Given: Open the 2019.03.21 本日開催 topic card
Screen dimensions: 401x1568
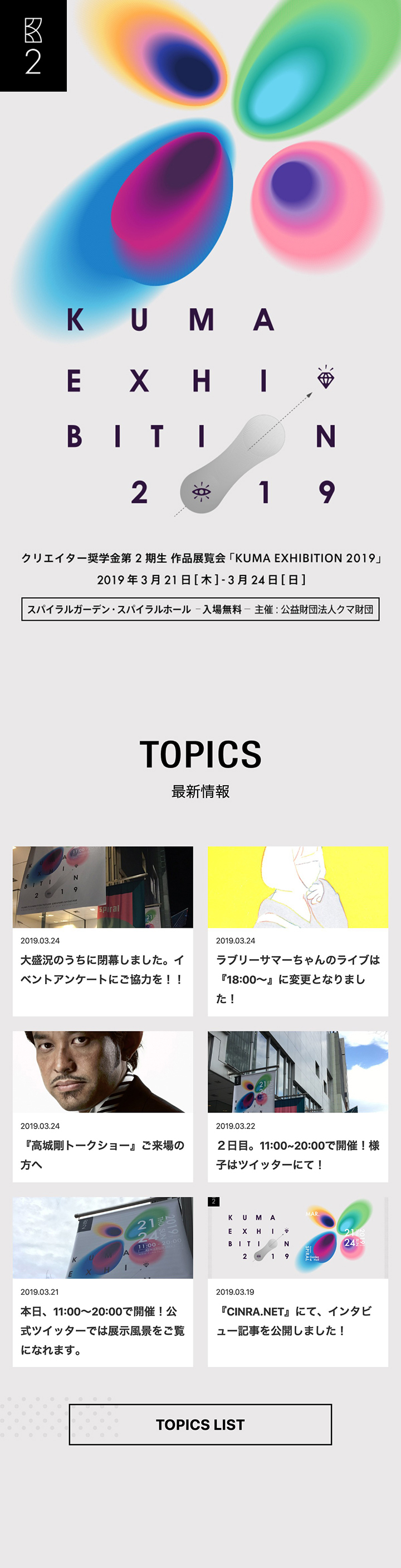Looking at the screenshot, I should click(102, 1281).
